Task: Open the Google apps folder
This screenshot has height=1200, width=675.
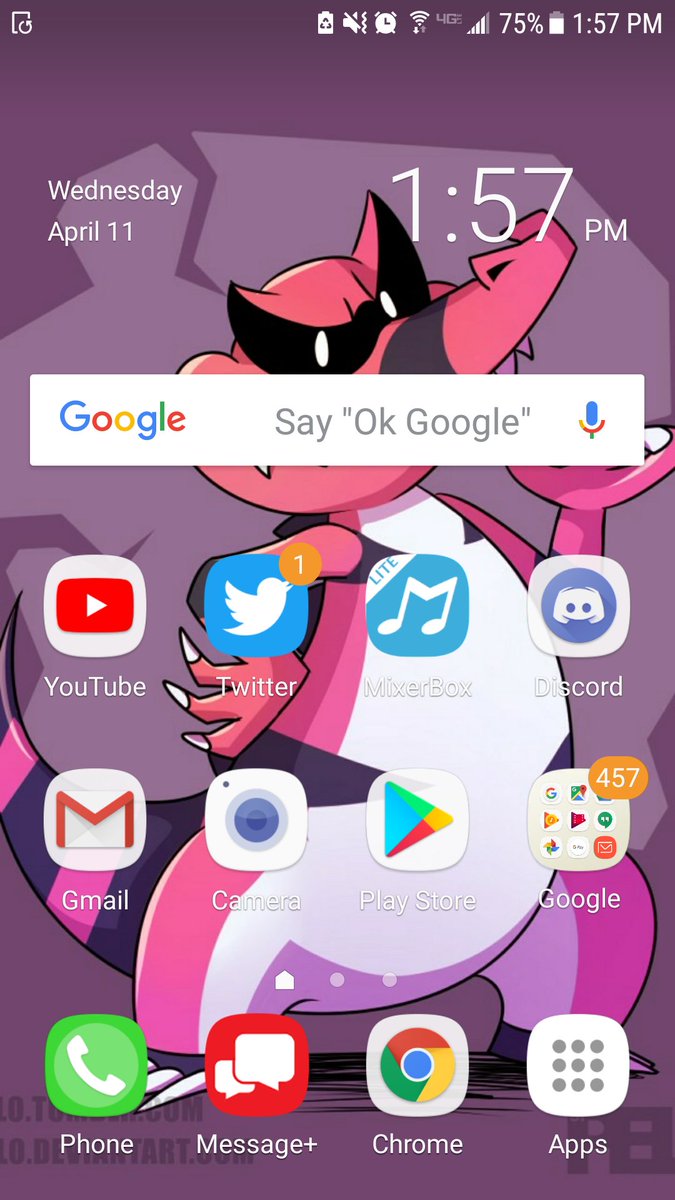Action: tap(578, 820)
